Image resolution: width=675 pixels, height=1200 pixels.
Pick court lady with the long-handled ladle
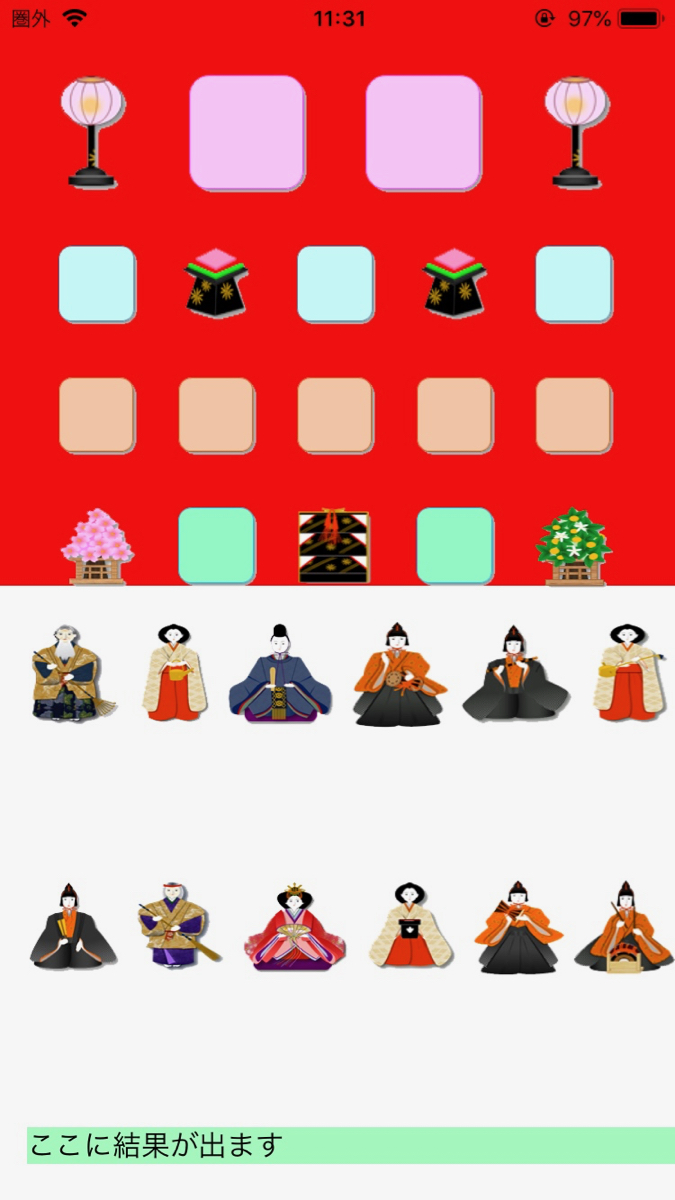(x=628, y=672)
